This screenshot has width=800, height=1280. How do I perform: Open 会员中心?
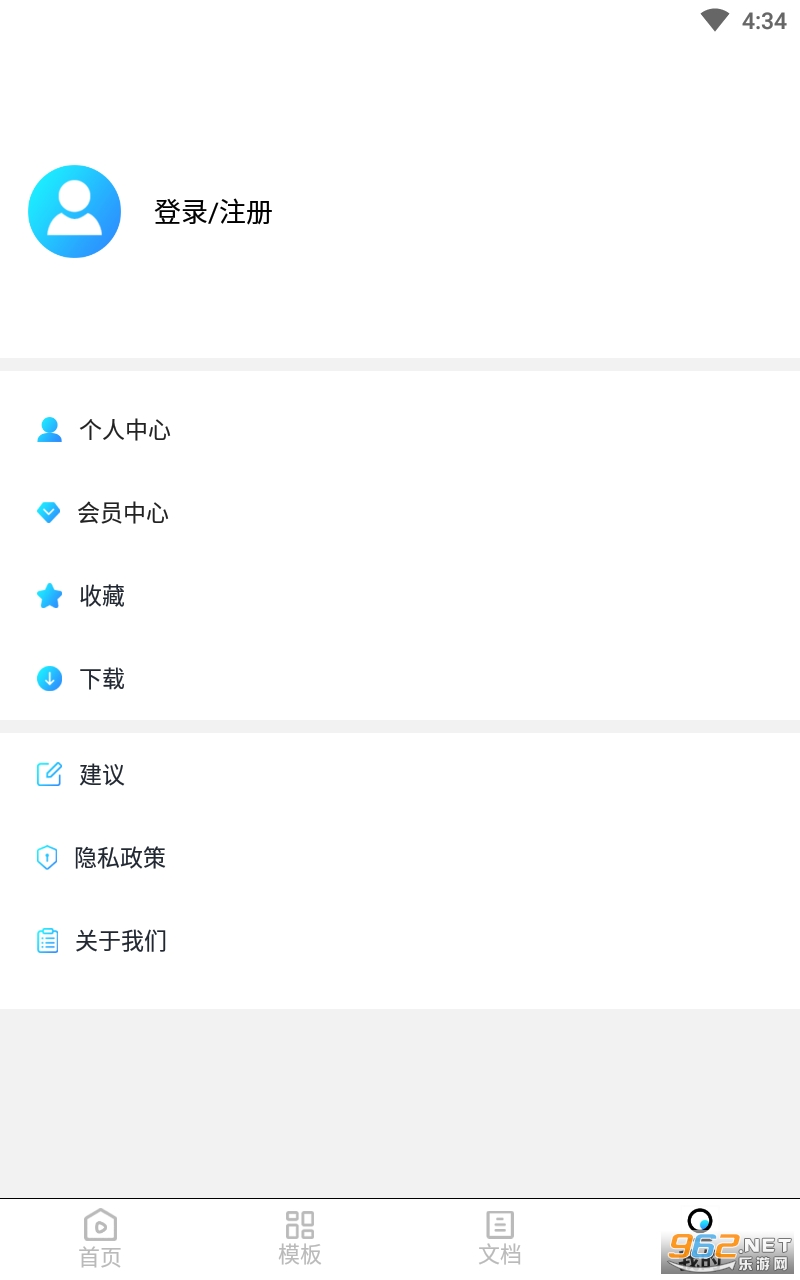click(400, 513)
